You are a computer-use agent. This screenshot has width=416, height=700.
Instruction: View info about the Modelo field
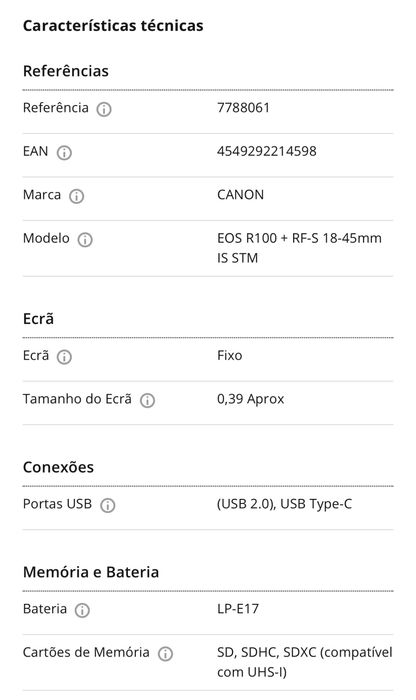pyautogui.click(x=85, y=240)
